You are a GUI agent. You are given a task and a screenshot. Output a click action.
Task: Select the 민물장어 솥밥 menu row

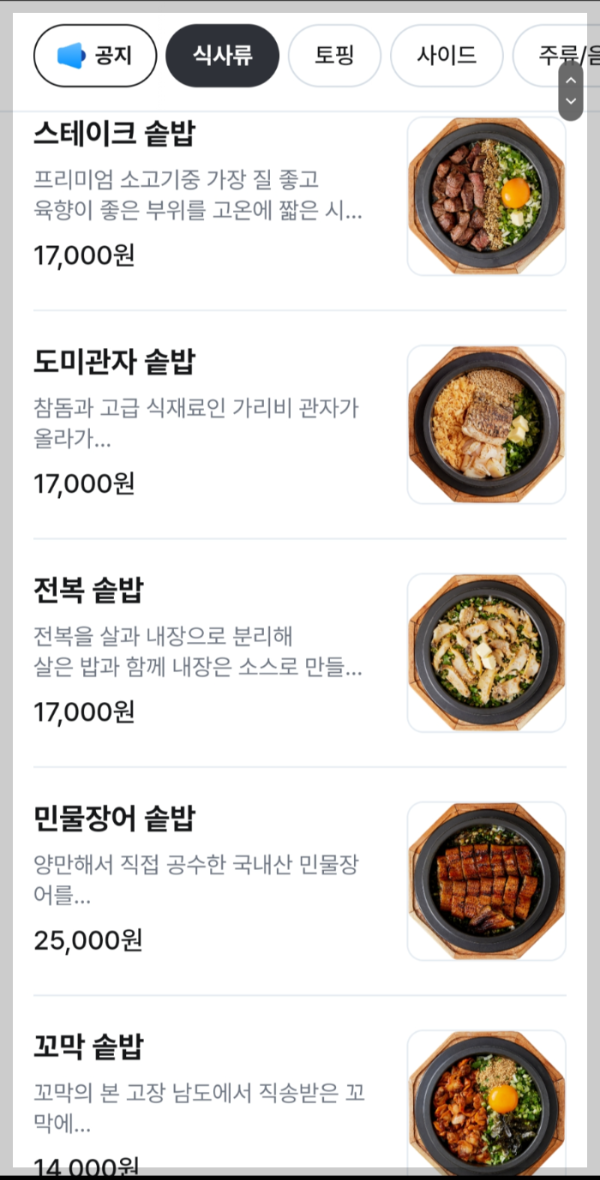[200, 880]
